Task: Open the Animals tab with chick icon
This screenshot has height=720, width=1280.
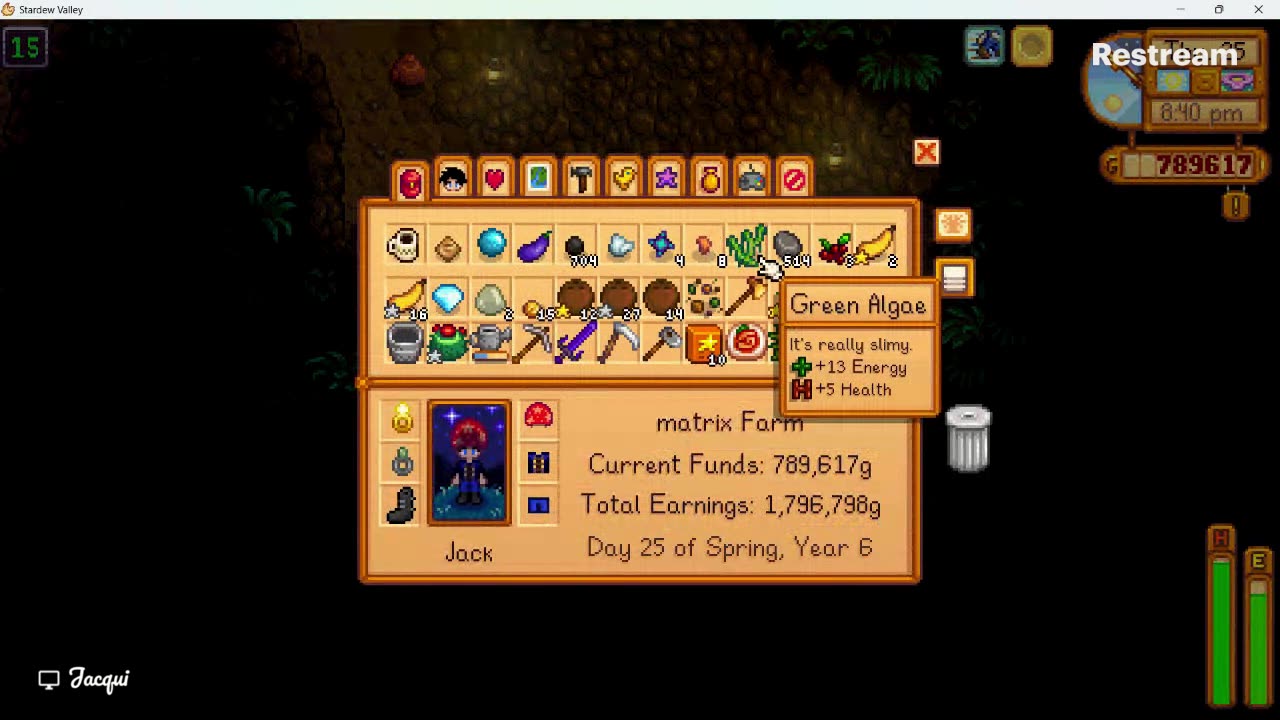Action: 624,180
